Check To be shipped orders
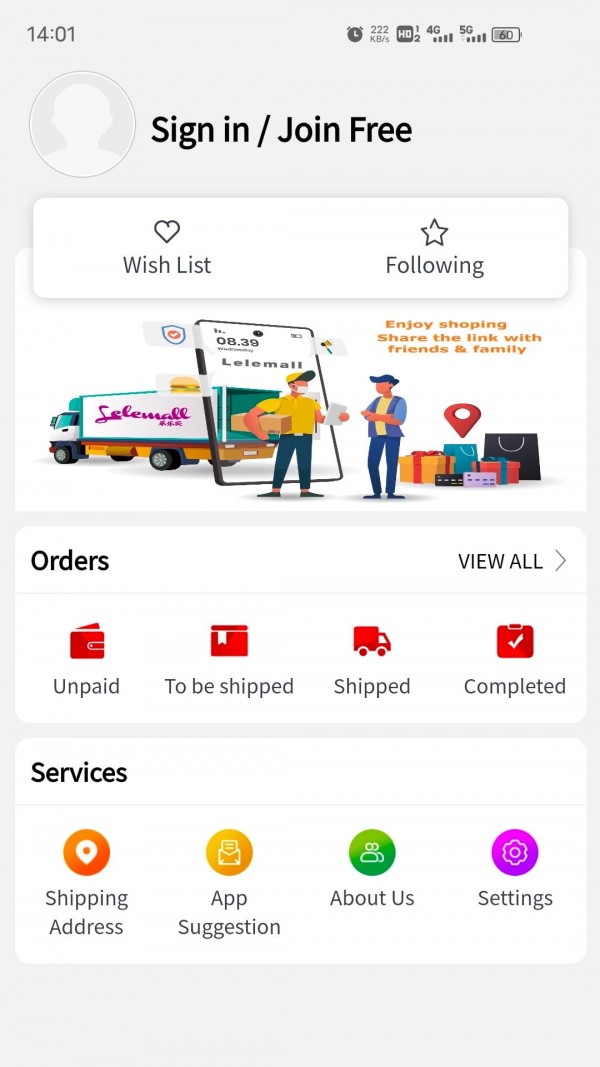600x1067 pixels. tap(229, 658)
